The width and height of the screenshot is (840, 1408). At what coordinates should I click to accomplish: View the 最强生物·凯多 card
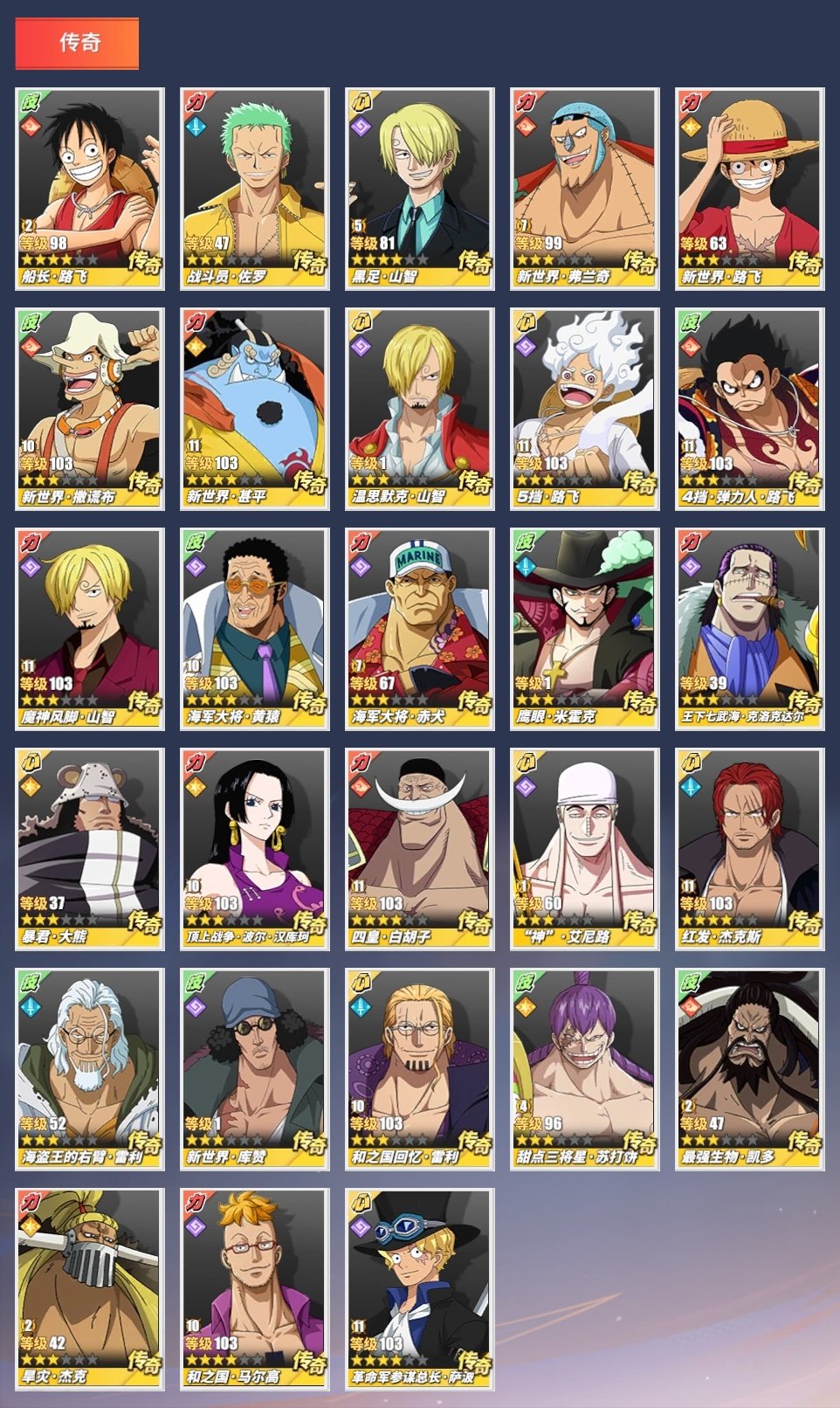pyautogui.click(x=749, y=1068)
